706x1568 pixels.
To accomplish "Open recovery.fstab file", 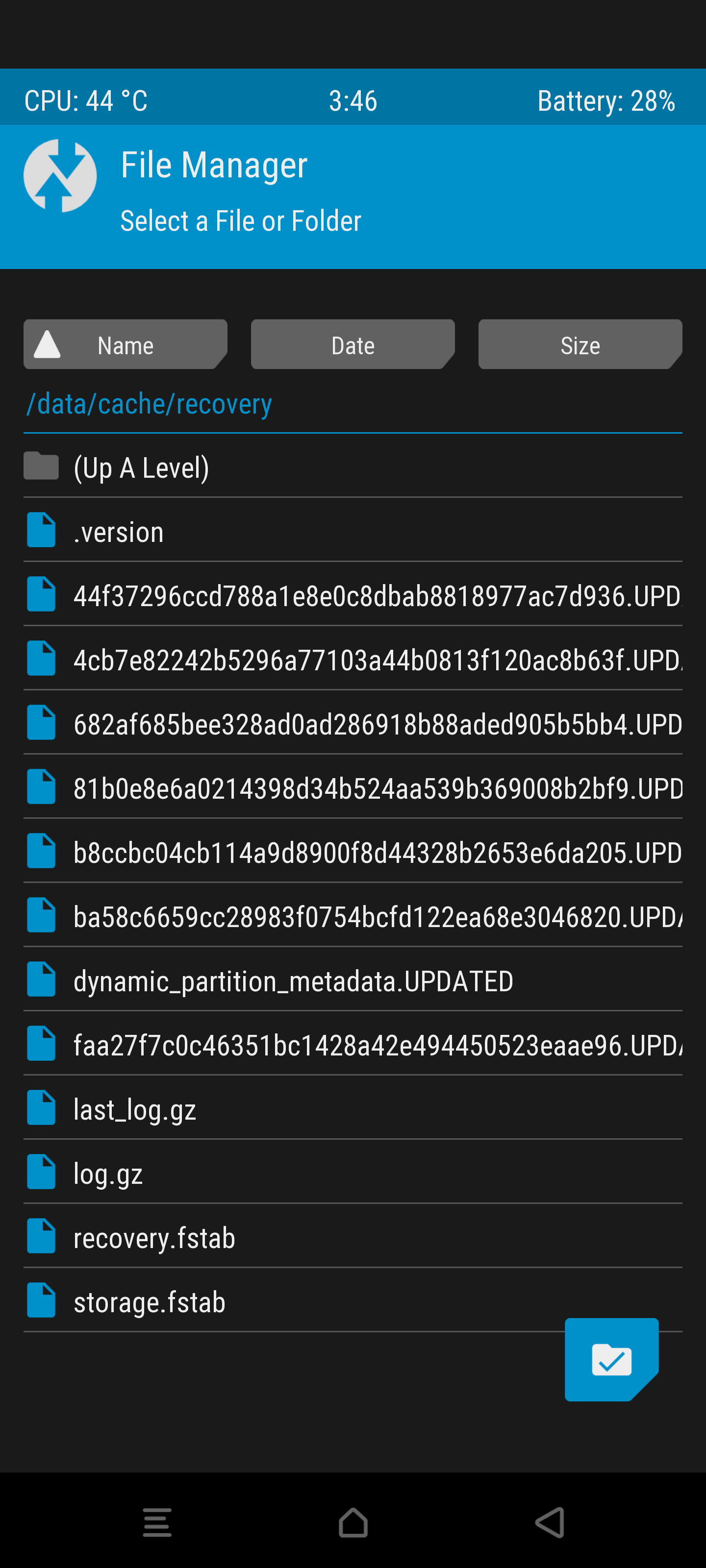I will coord(353,1237).
